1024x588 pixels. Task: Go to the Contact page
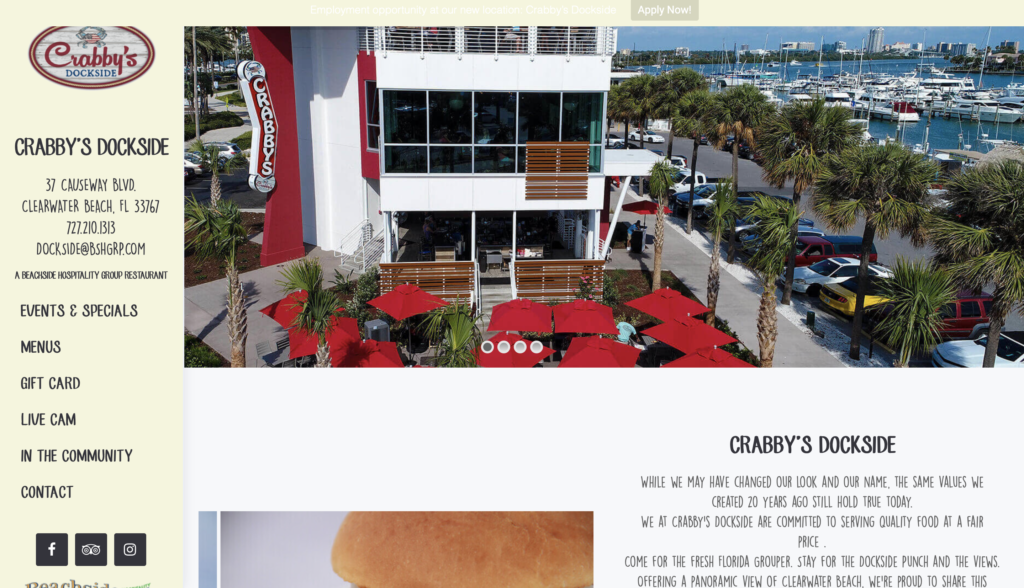coord(47,492)
